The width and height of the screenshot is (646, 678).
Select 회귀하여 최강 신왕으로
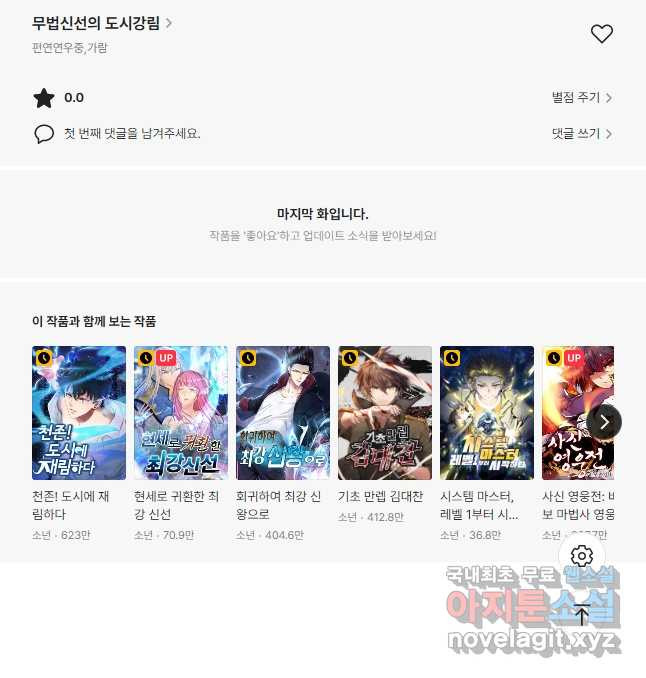coord(283,412)
